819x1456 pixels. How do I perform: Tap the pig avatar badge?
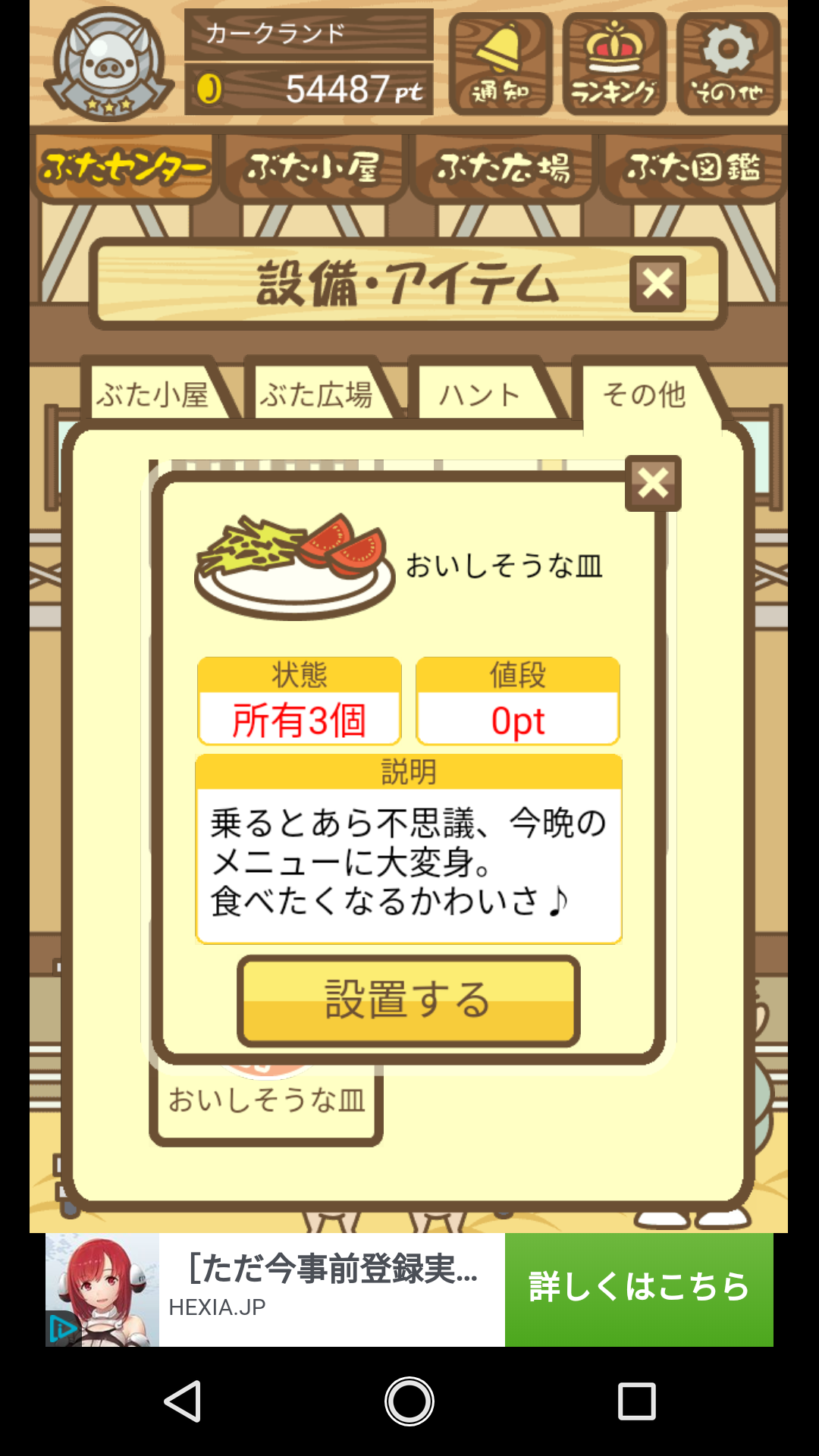108,64
